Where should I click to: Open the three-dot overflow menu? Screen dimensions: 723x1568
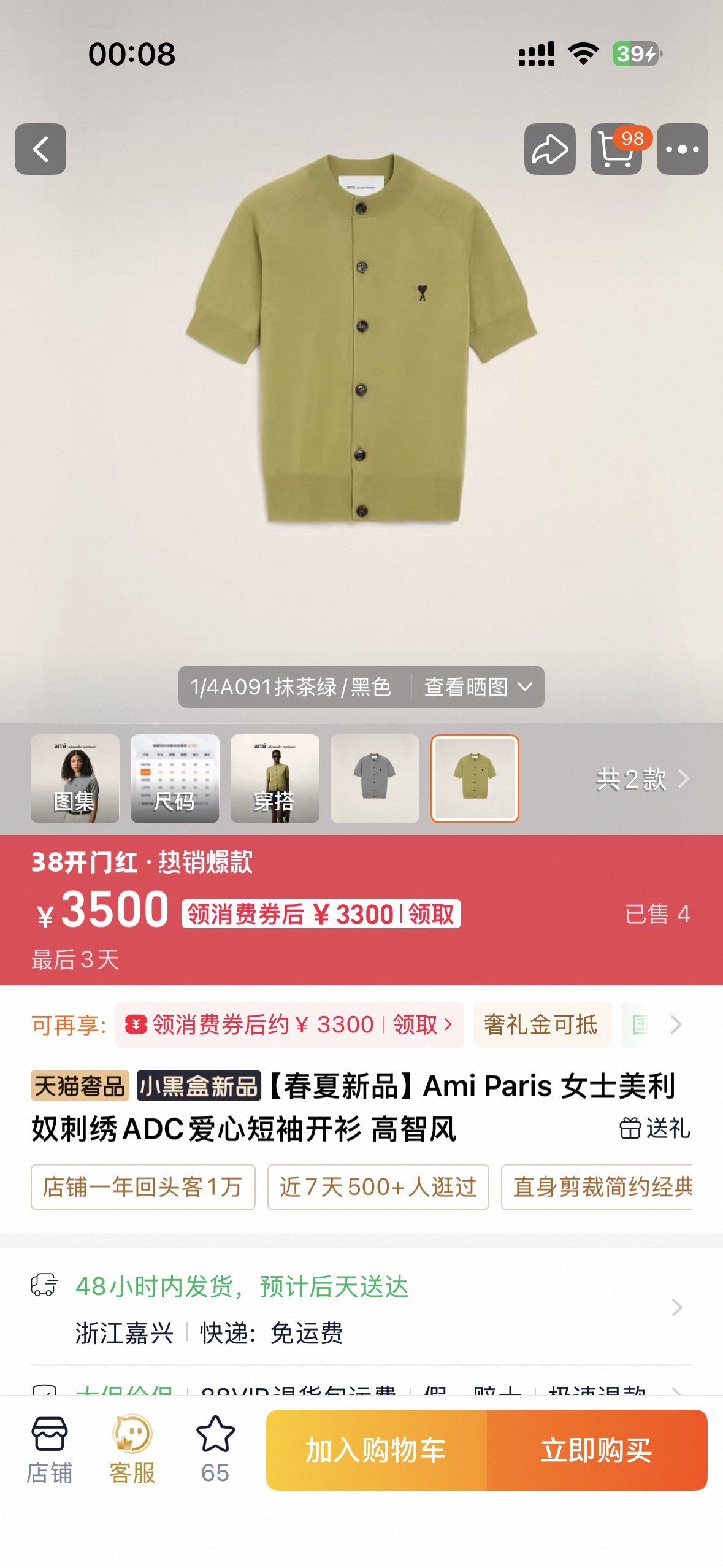pos(682,149)
